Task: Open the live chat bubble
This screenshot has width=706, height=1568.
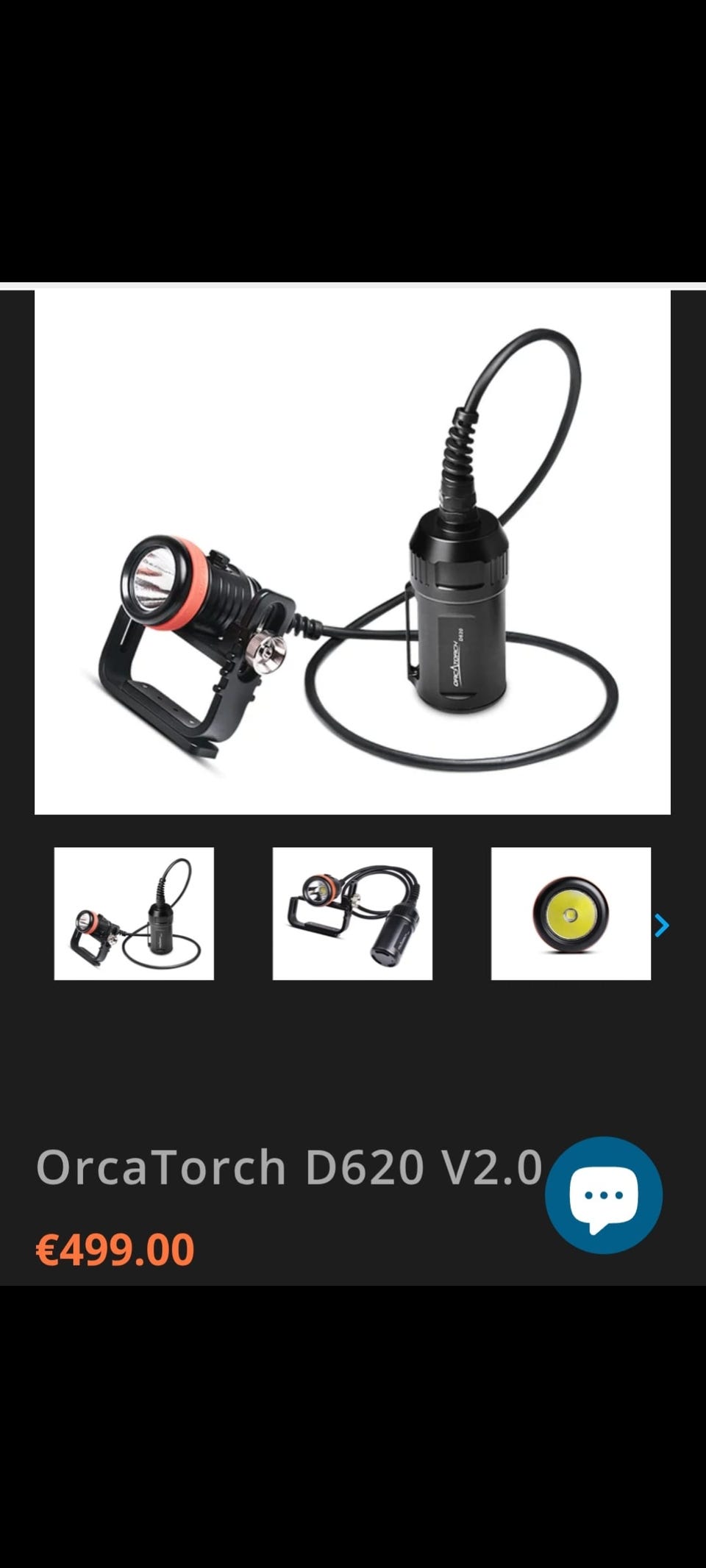Action: point(603,1195)
